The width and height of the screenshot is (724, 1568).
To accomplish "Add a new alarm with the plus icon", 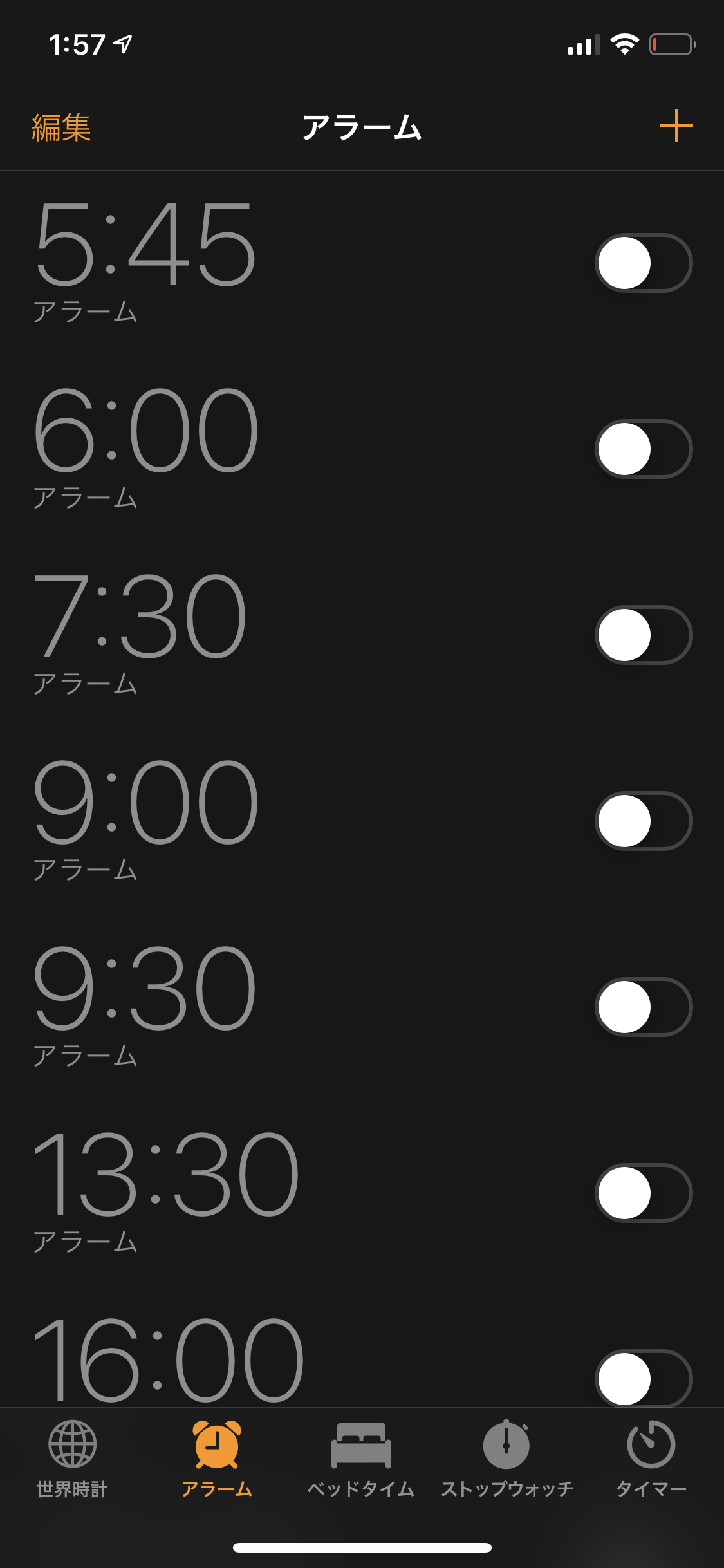I will pos(676,126).
